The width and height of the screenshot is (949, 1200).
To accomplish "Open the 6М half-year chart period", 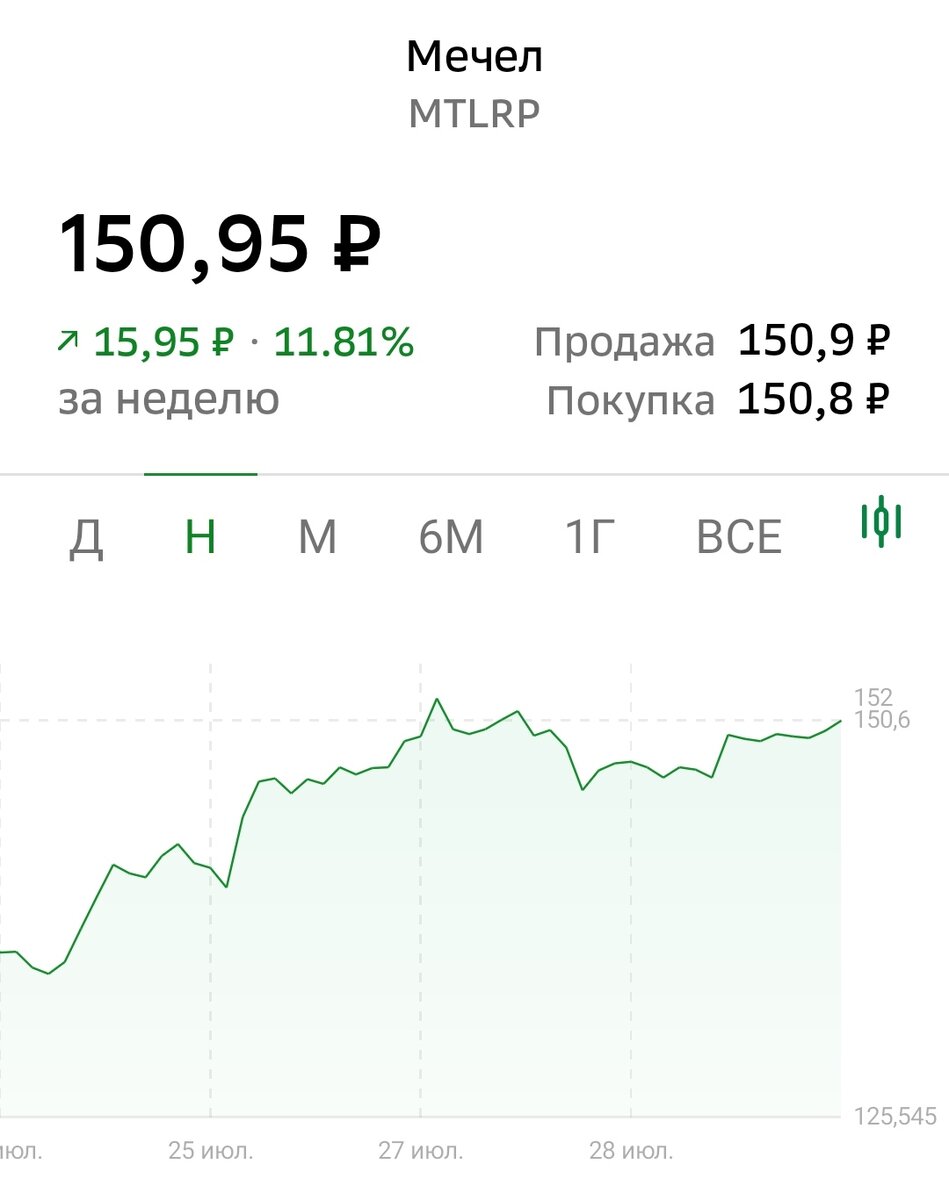I will (453, 535).
